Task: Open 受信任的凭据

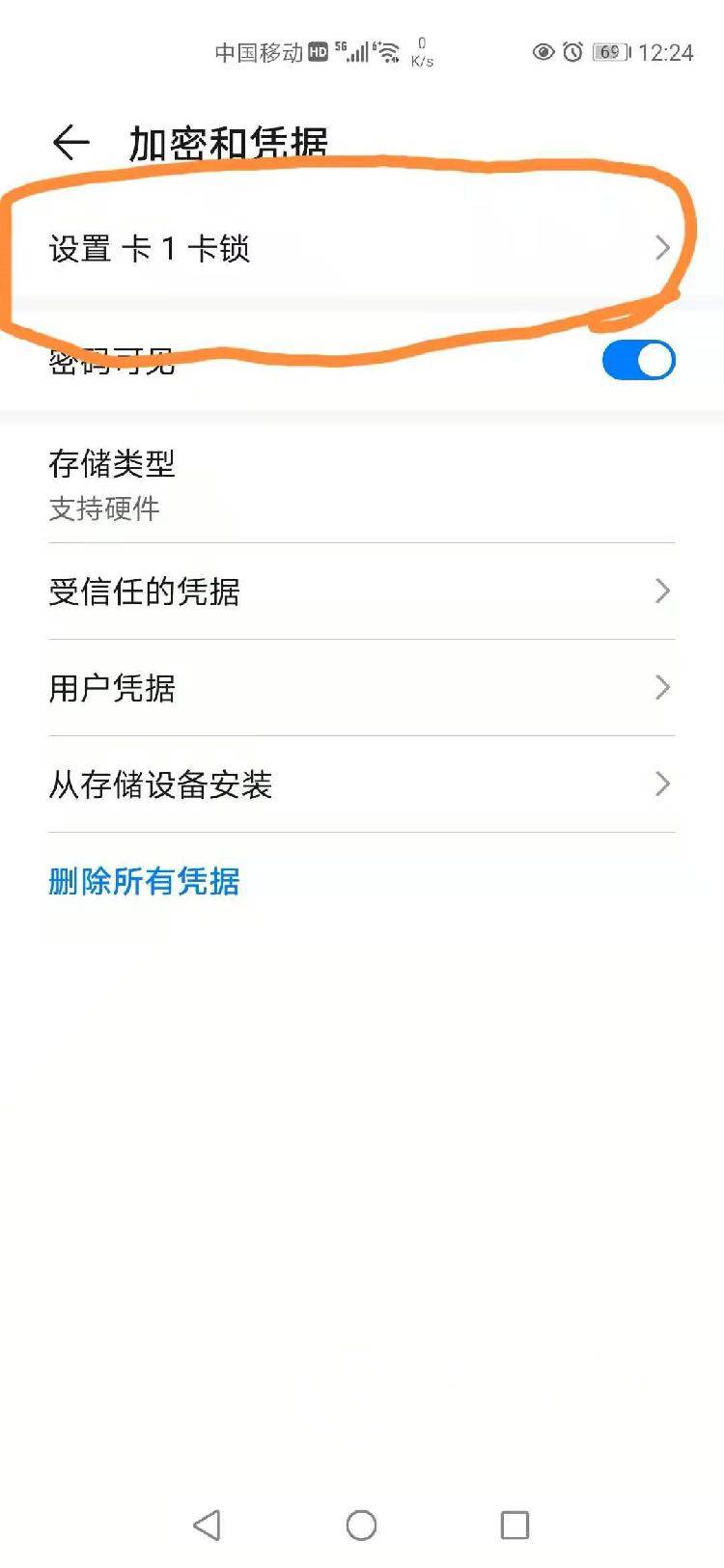Action: 361,591
